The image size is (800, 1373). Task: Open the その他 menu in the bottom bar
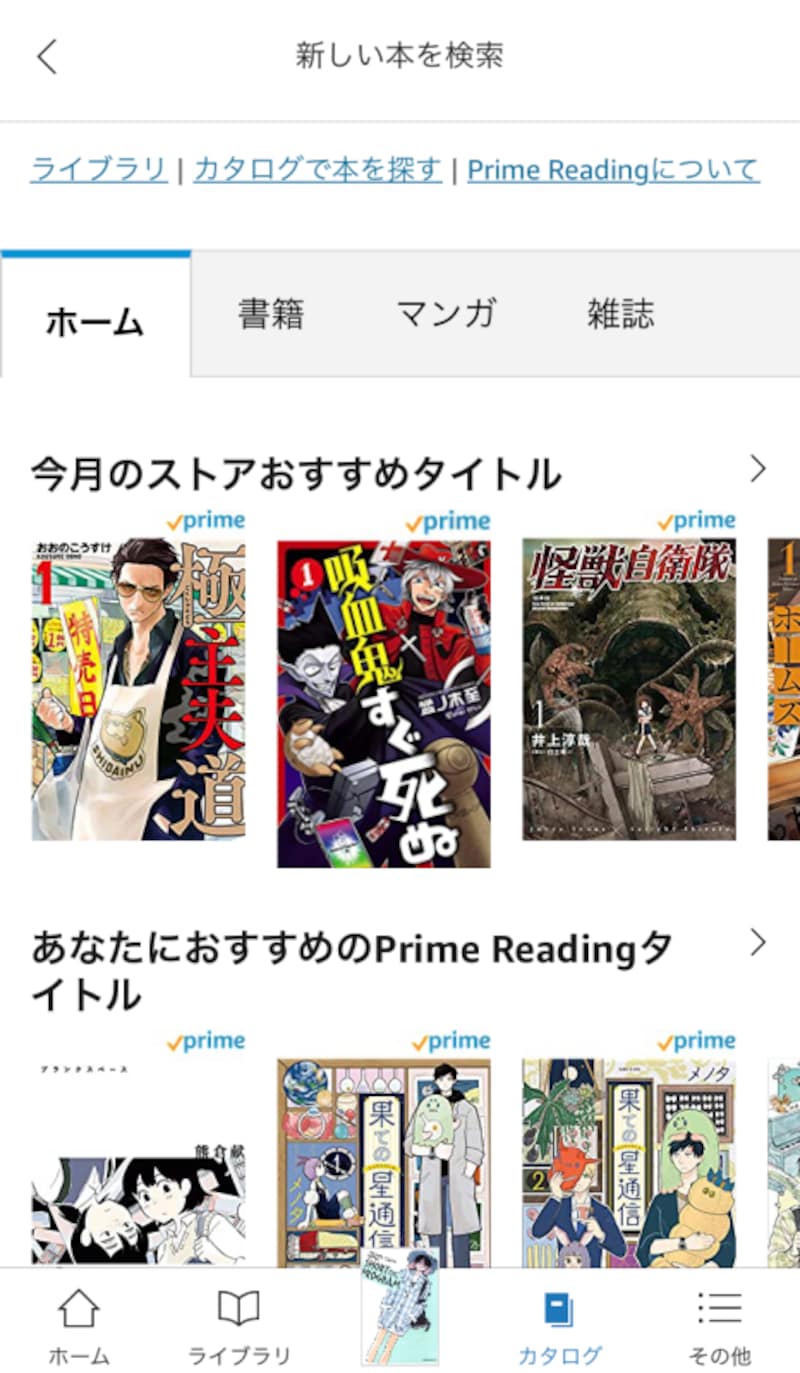pos(719,1326)
